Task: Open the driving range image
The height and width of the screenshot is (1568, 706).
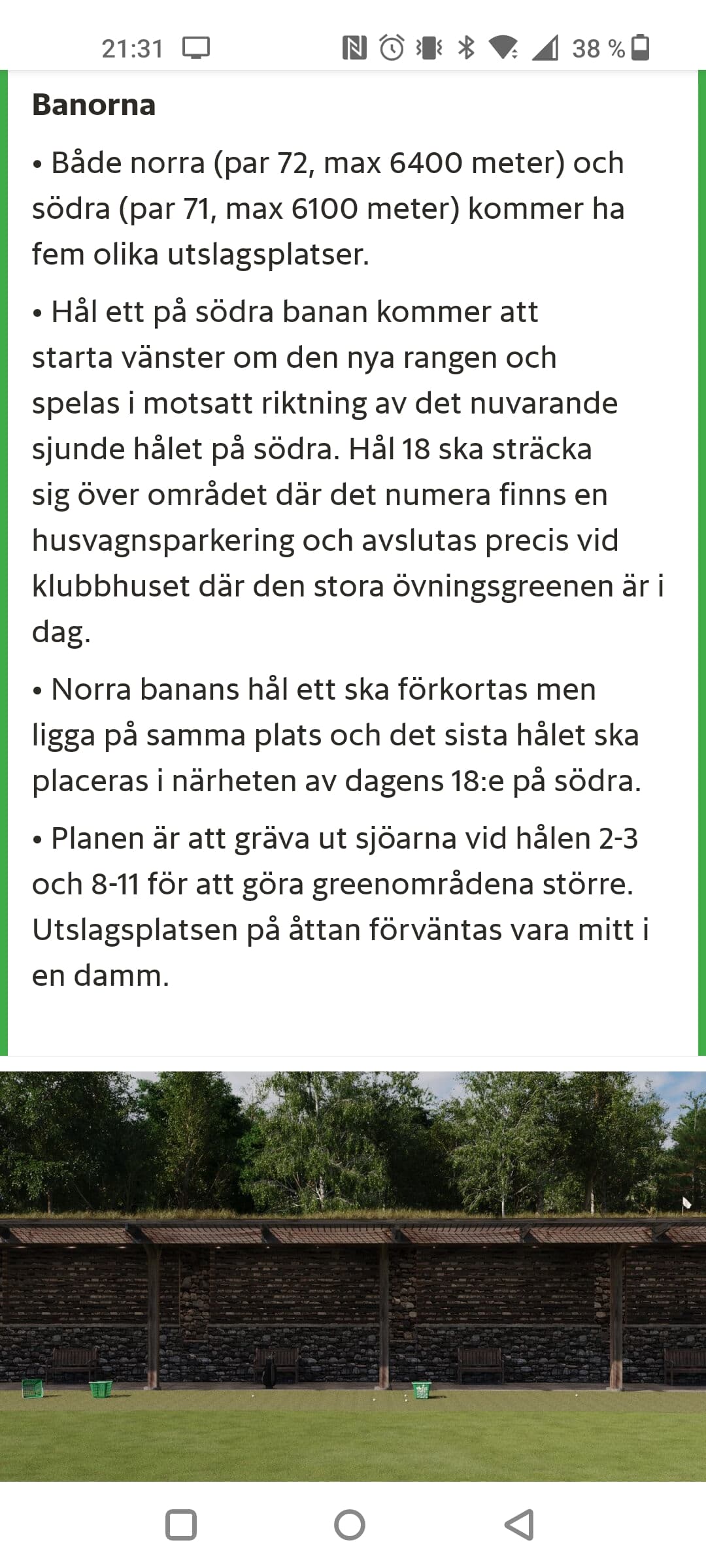Action: 353,1276
